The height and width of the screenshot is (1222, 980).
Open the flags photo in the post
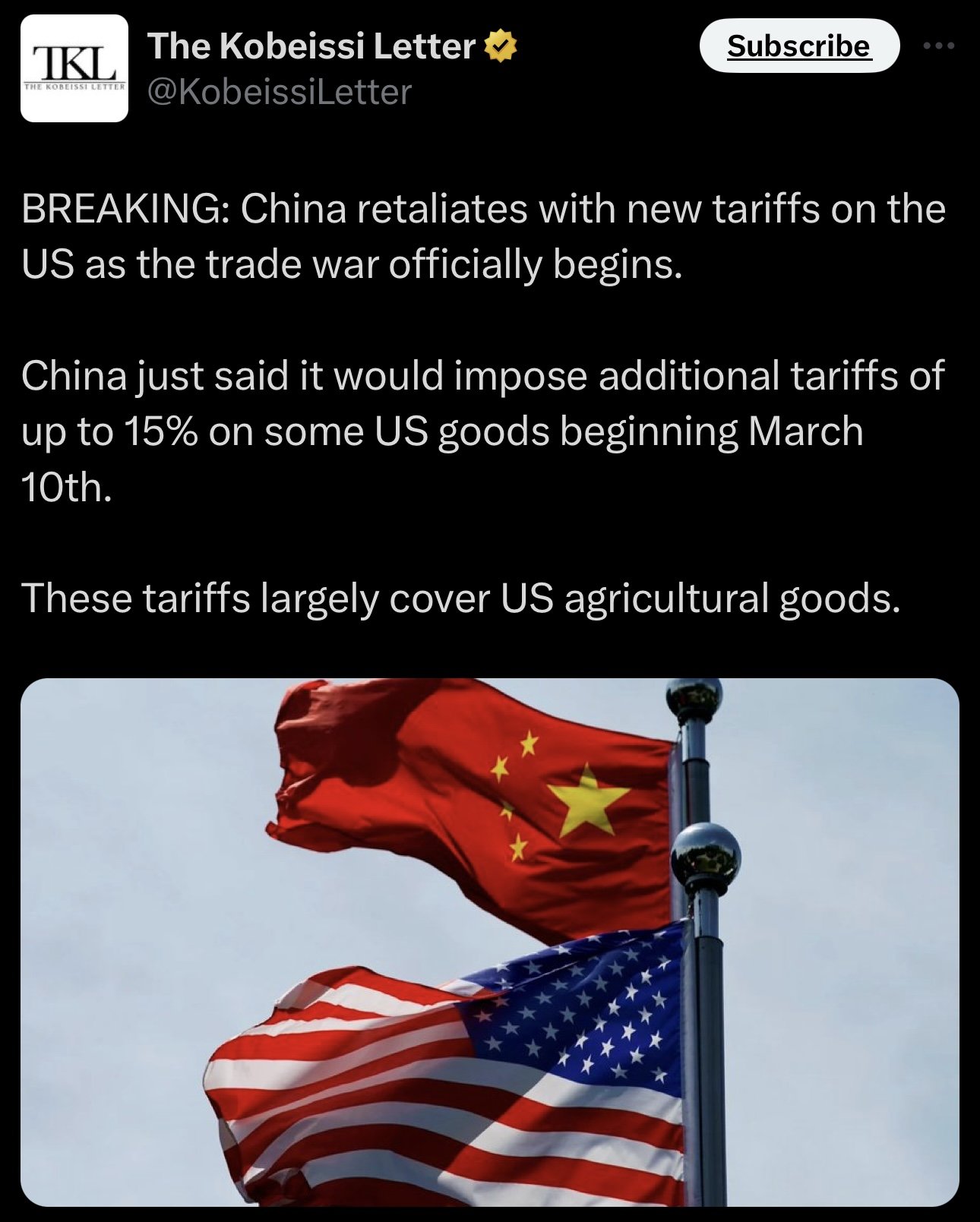pyautogui.click(x=489, y=941)
